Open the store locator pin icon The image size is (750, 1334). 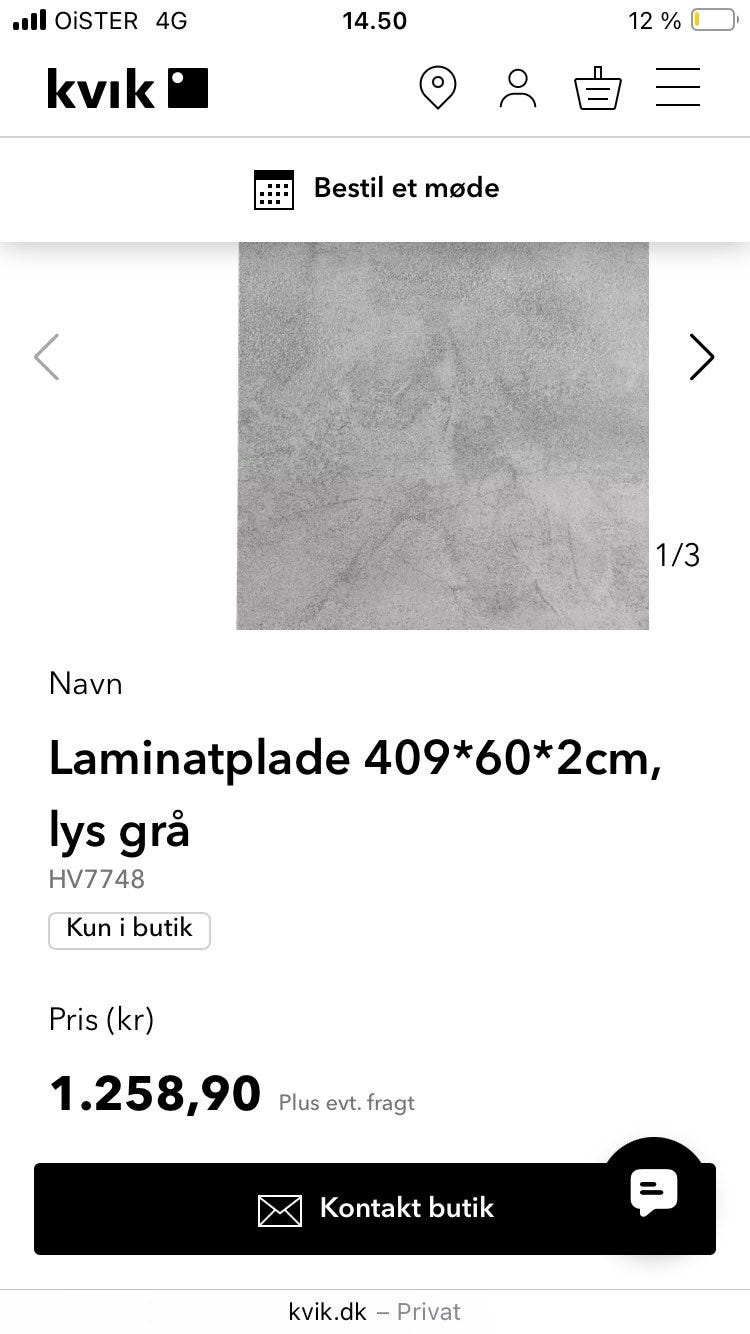437,88
